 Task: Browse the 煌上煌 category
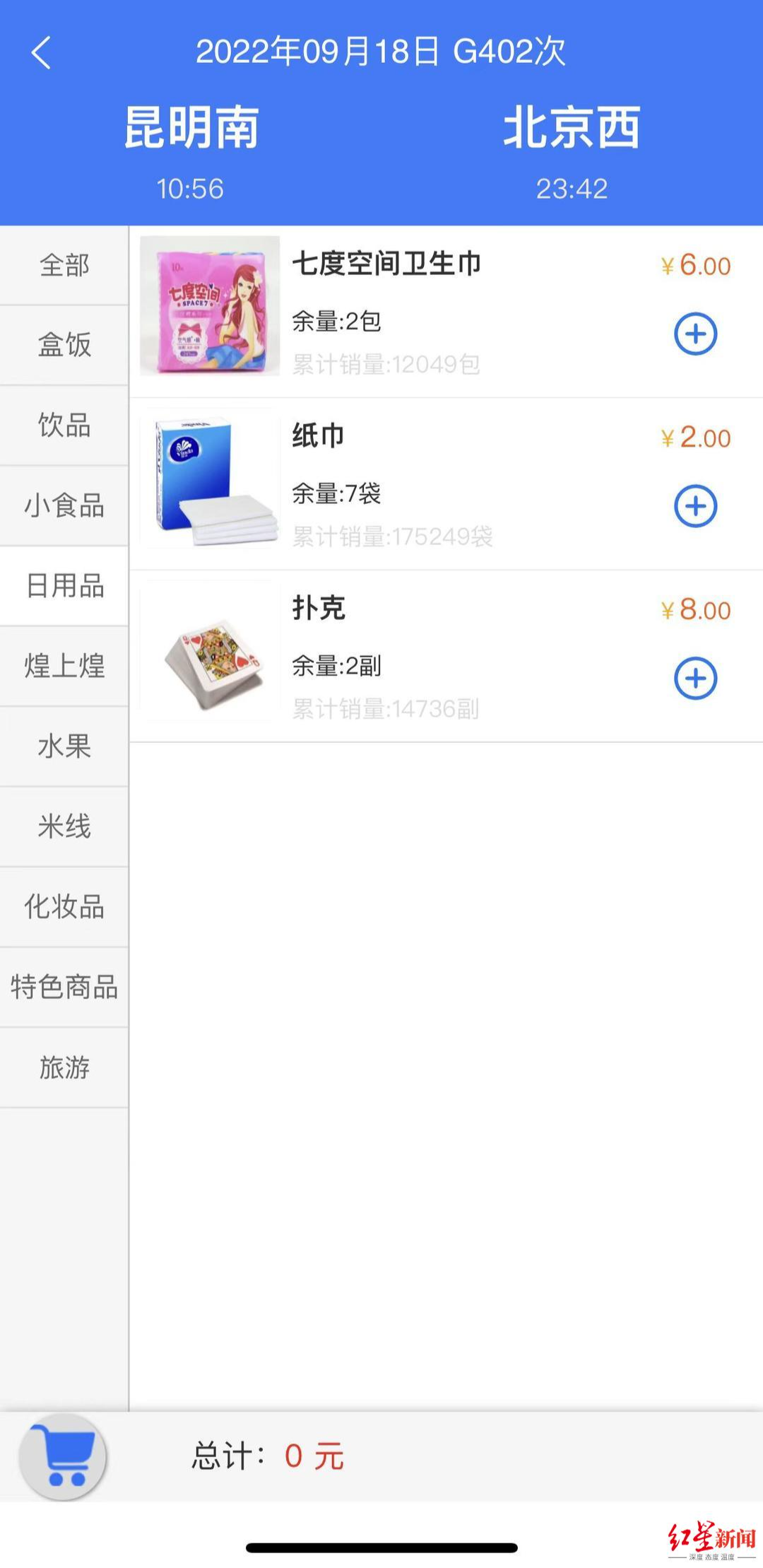click(64, 666)
